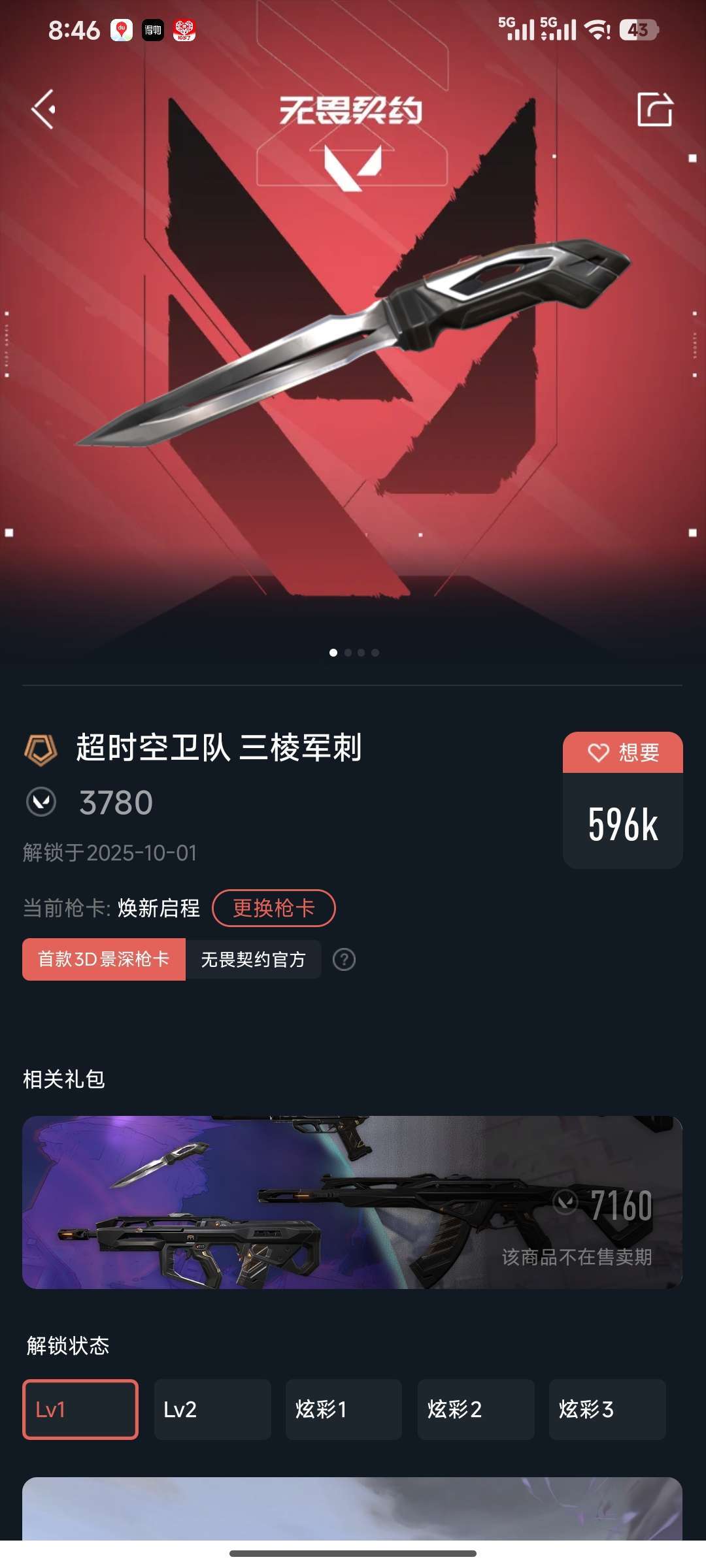Select the 炫彩3 variant
Image resolution: width=706 pixels, height=1568 pixels.
tap(607, 1409)
